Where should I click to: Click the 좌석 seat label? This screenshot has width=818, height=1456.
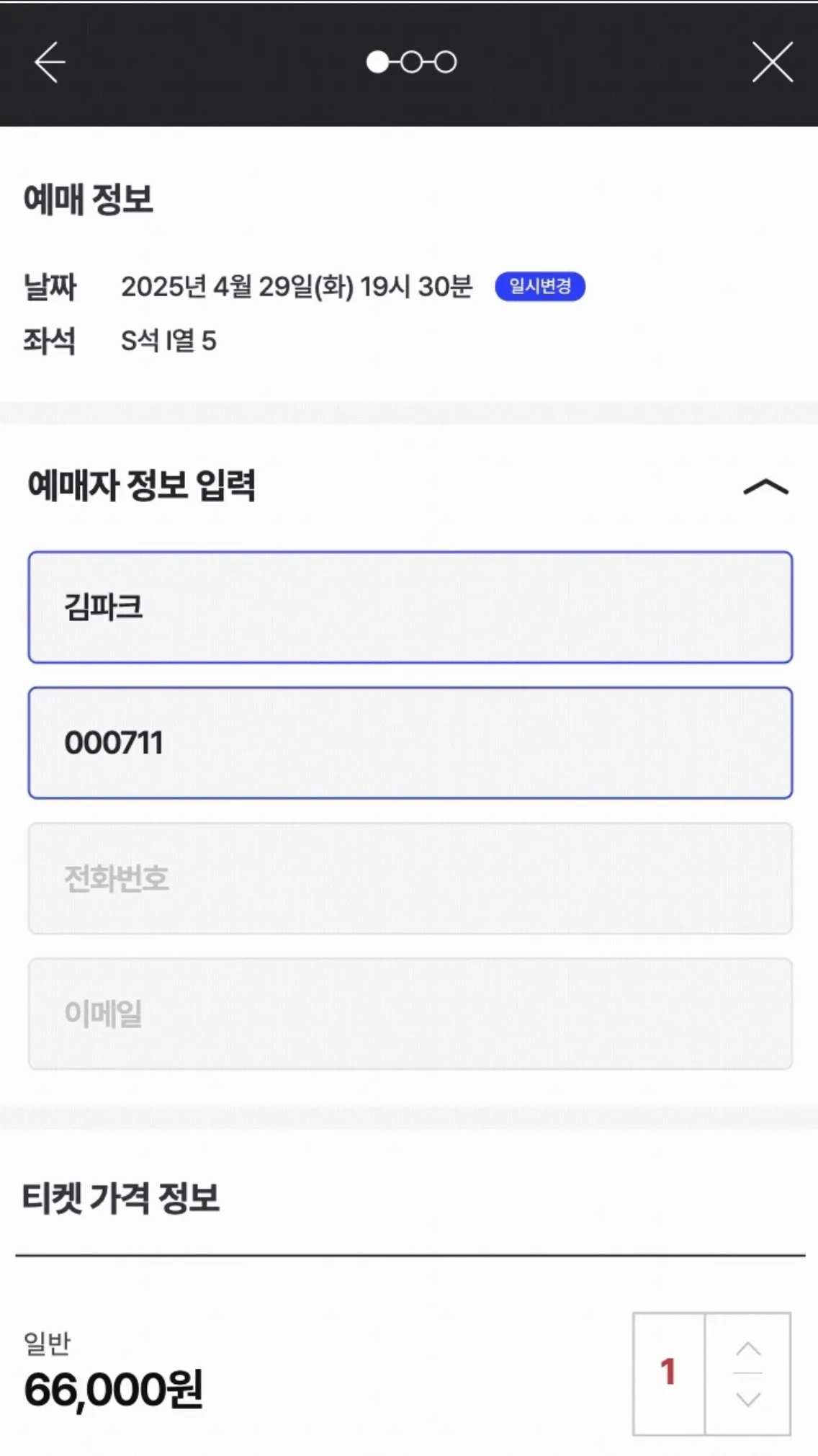49,342
